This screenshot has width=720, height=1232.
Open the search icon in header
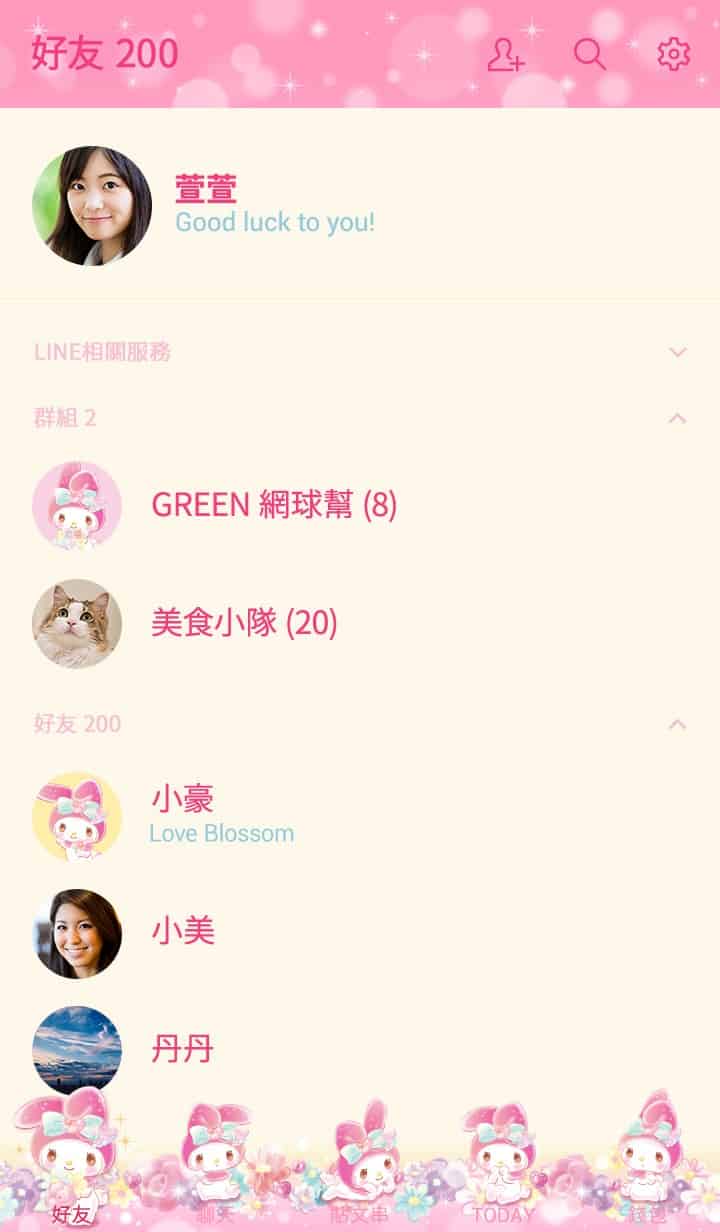(x=590, y=54)
